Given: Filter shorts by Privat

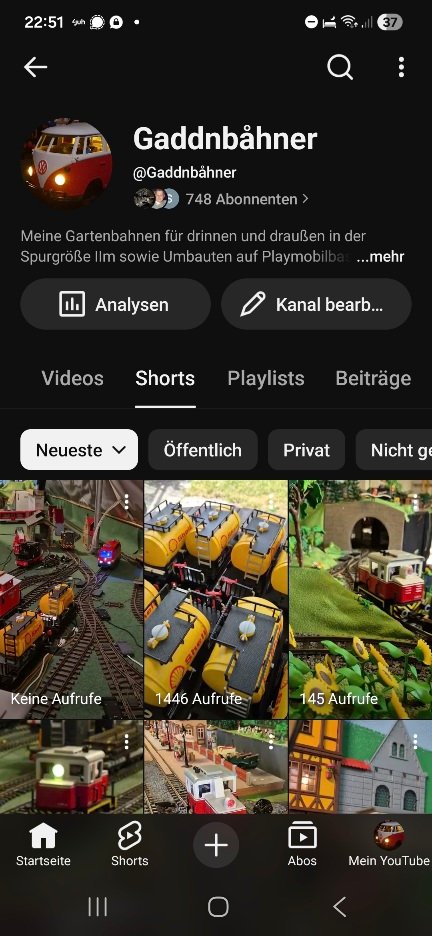Looking at the screenshot, I should point(307,449).
